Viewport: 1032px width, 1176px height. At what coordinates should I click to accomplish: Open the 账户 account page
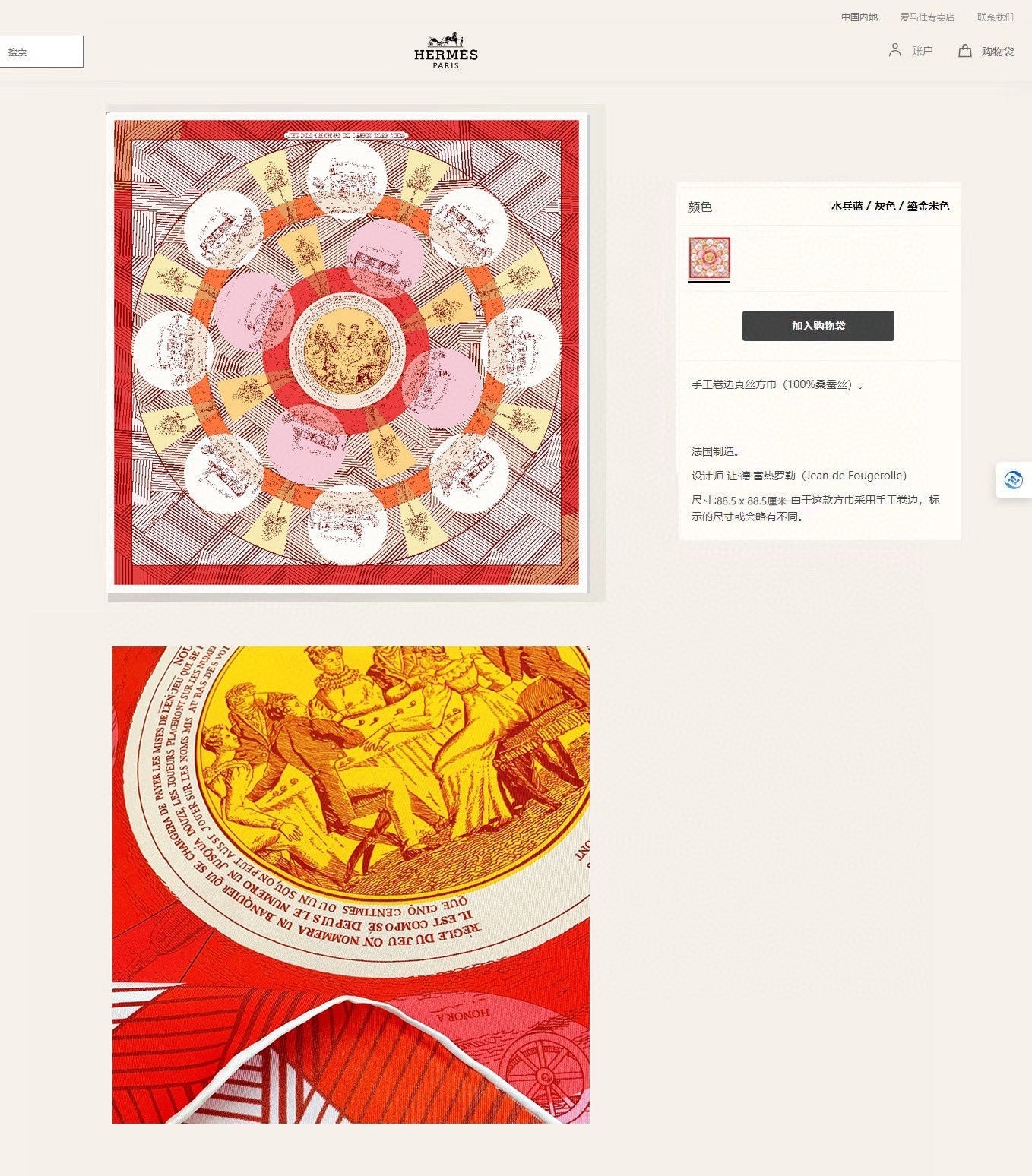(910, 51)
